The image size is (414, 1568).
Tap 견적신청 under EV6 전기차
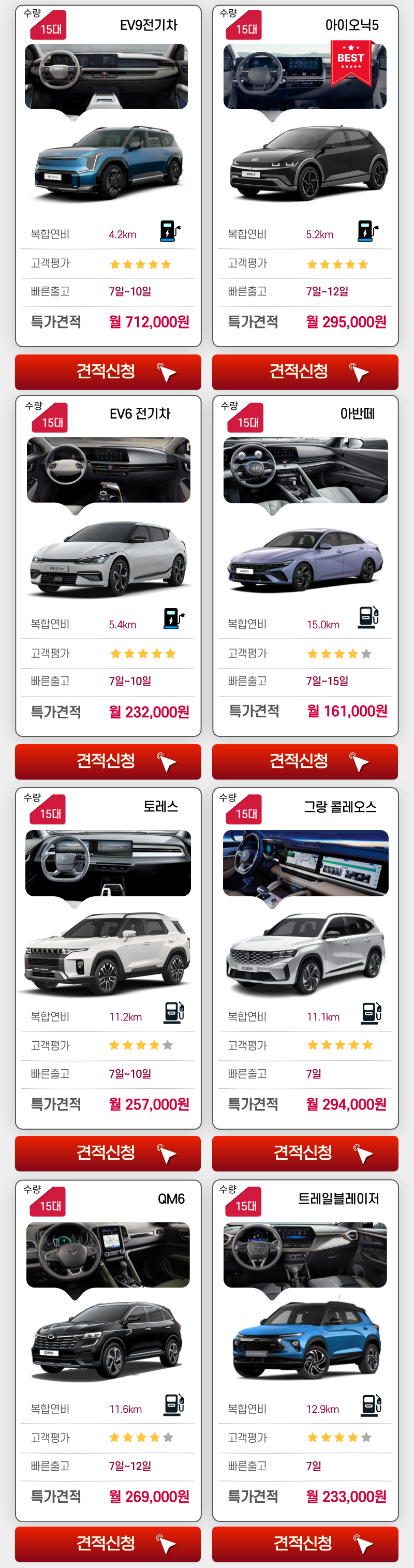(x=108, y=761)
